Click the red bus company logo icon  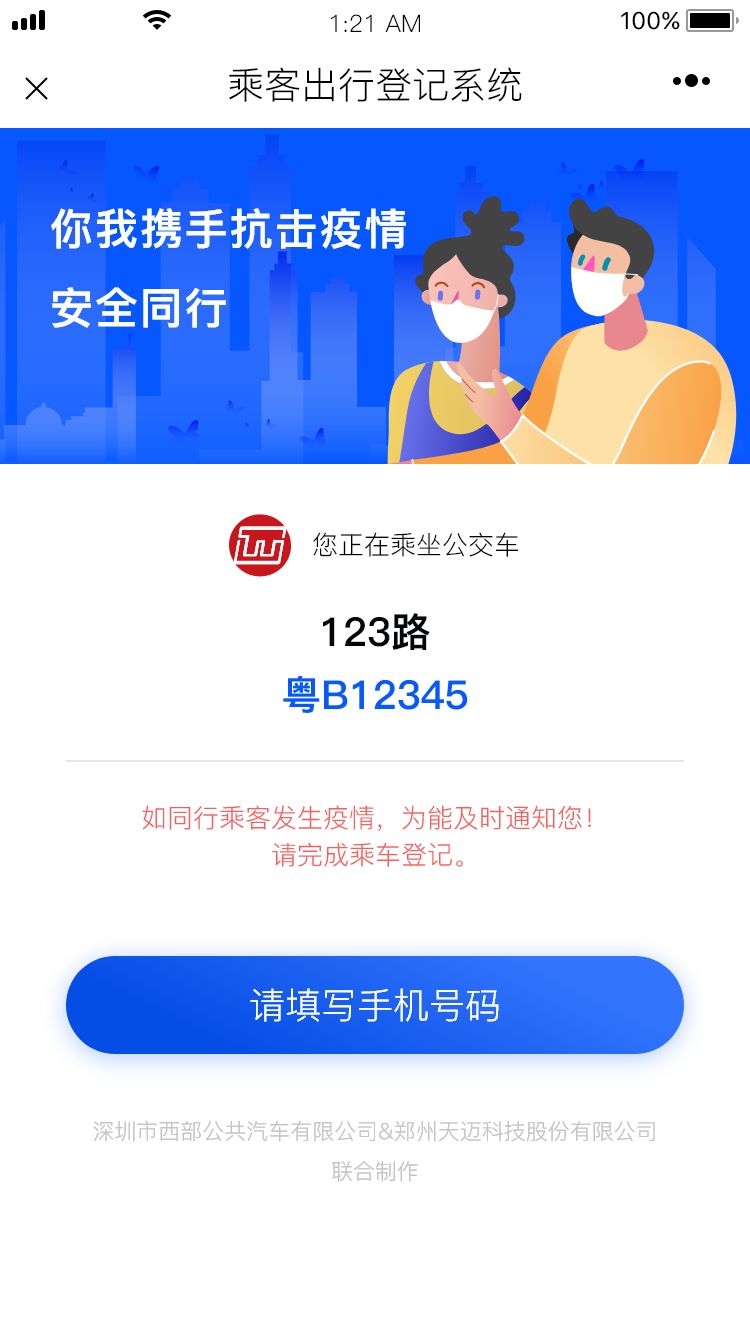pos(260,545)
